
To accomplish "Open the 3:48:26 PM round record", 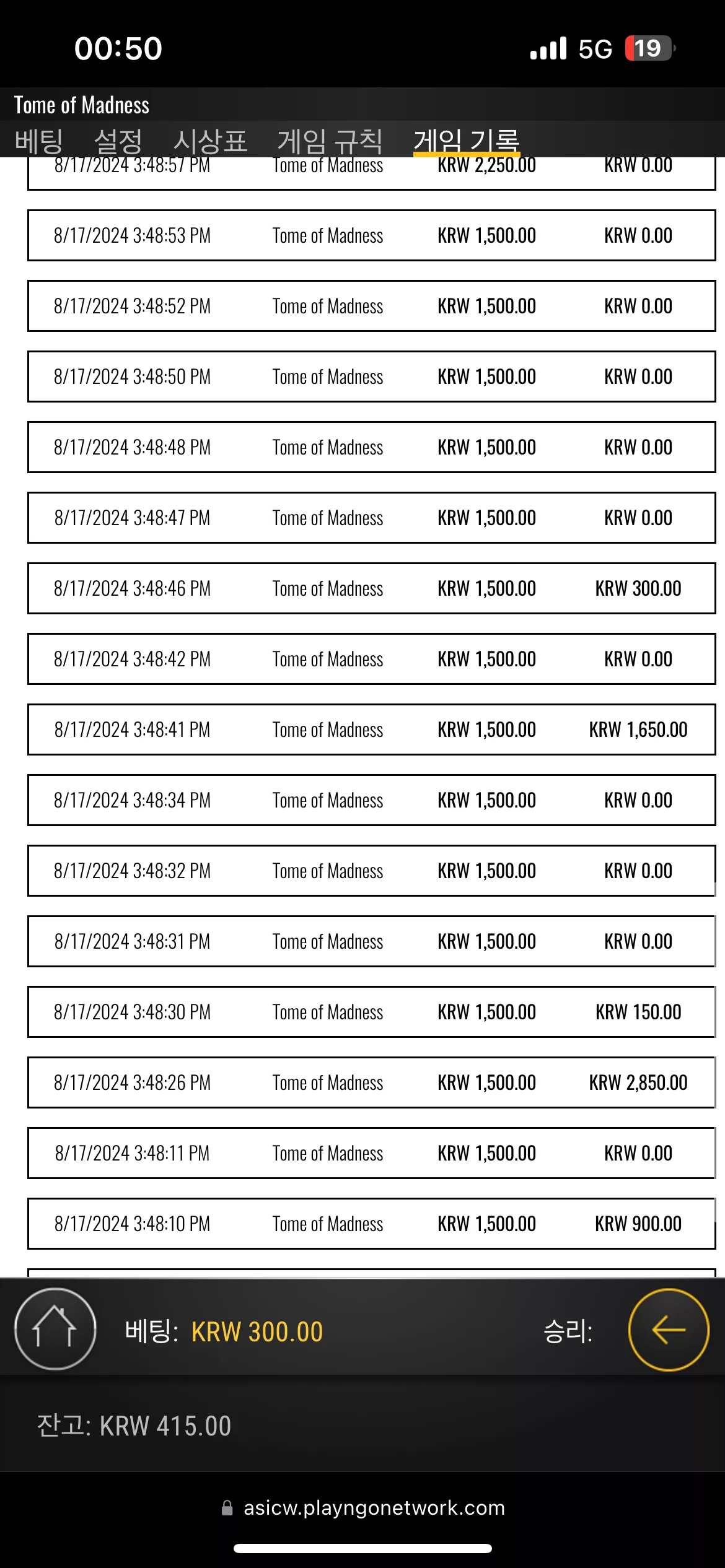I will click(372, 1082).
